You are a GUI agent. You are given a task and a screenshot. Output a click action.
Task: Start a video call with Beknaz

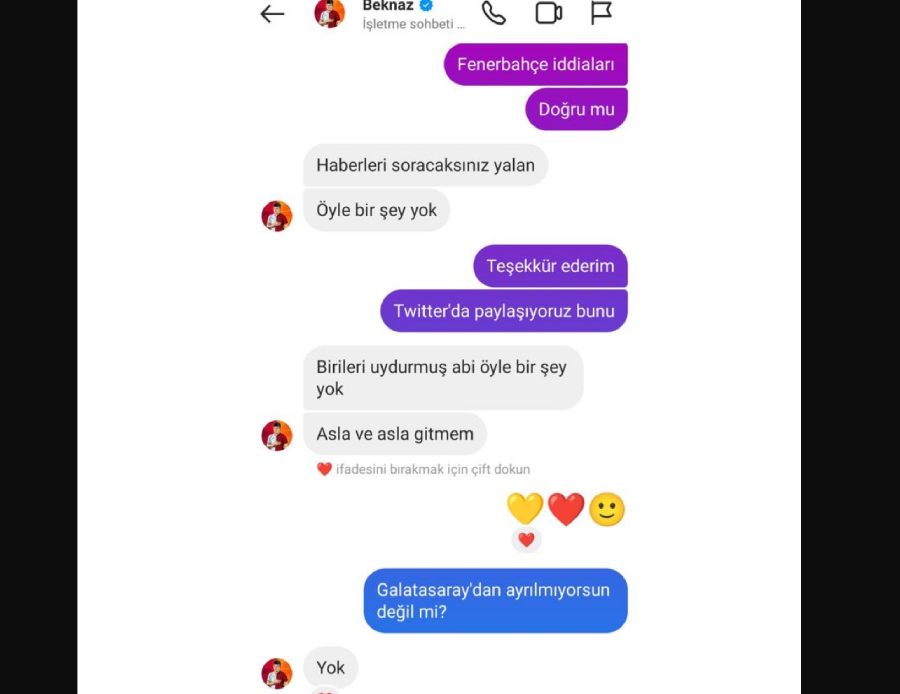coord(548,12)
